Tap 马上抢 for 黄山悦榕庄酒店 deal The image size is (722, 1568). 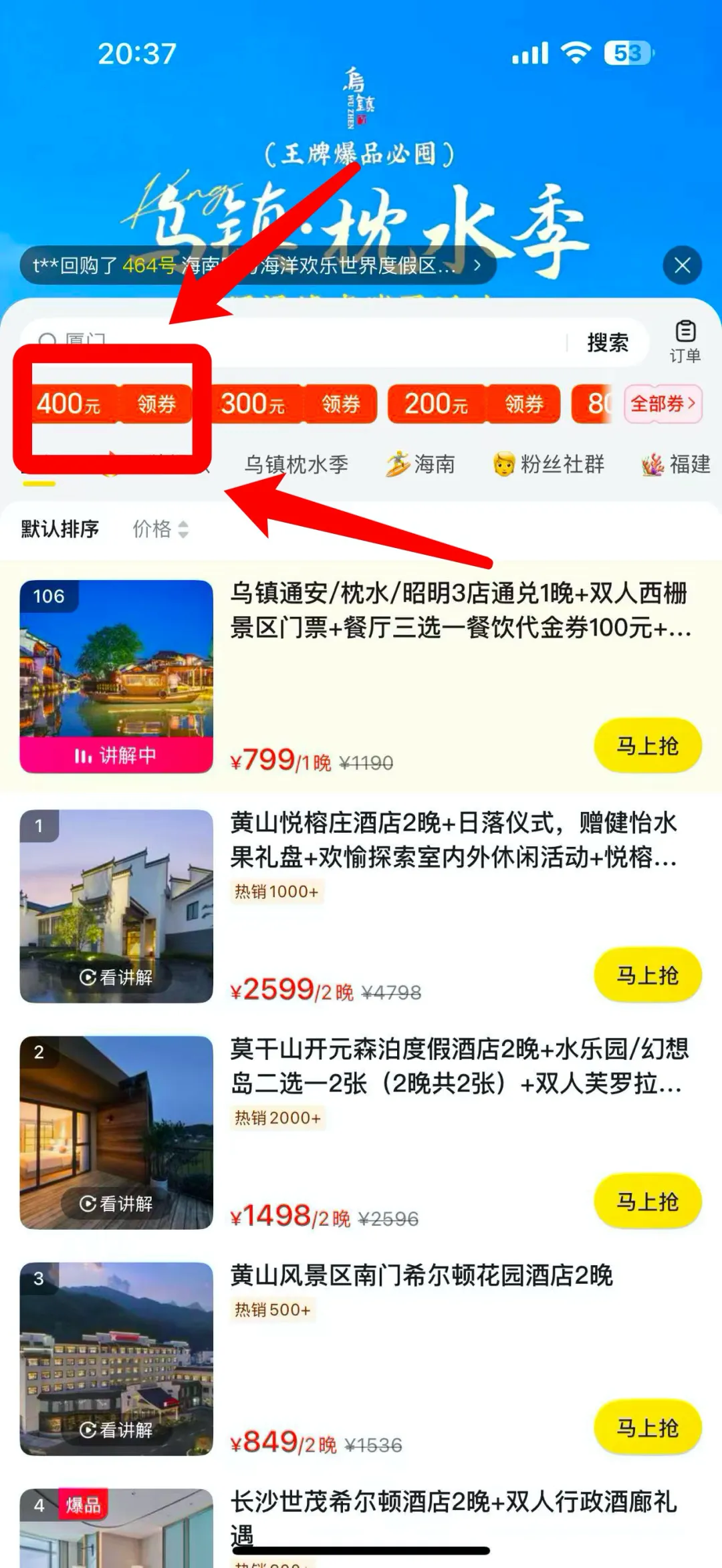pyautogui.click(x=648, y=974)
